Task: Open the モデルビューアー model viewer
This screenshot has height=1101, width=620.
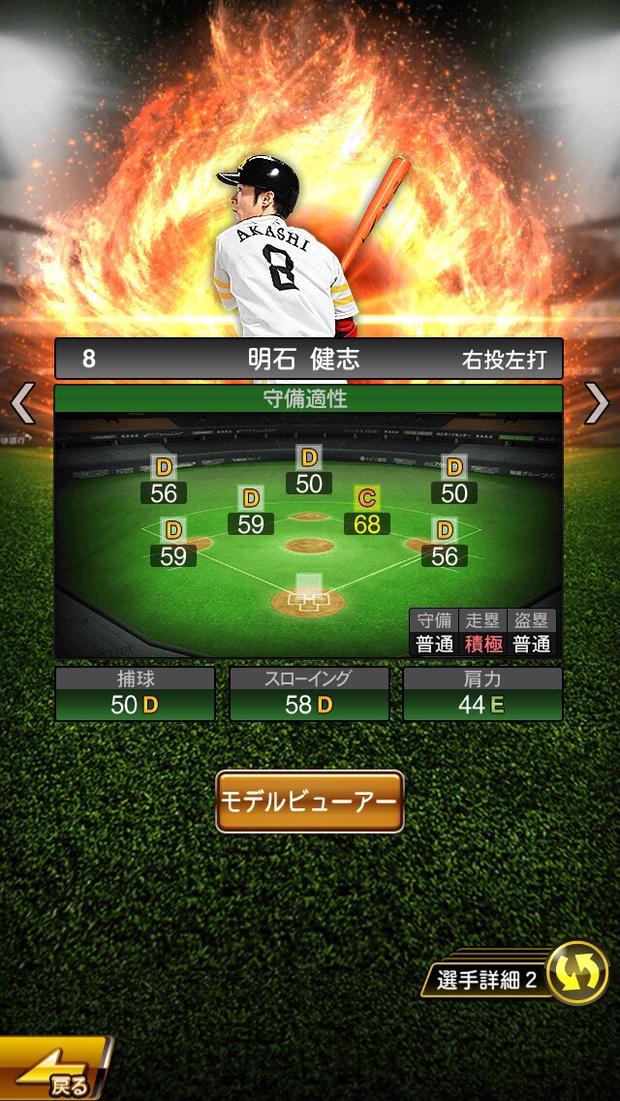Action: click(310, 801)
